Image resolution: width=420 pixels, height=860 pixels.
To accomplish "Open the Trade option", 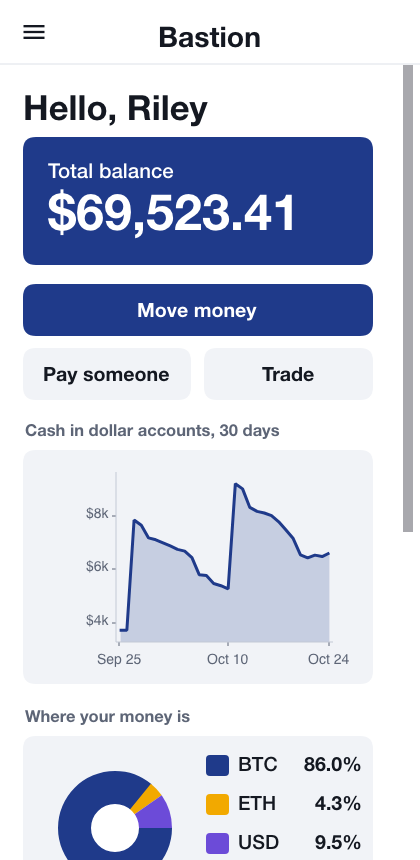I will [288, 374].
